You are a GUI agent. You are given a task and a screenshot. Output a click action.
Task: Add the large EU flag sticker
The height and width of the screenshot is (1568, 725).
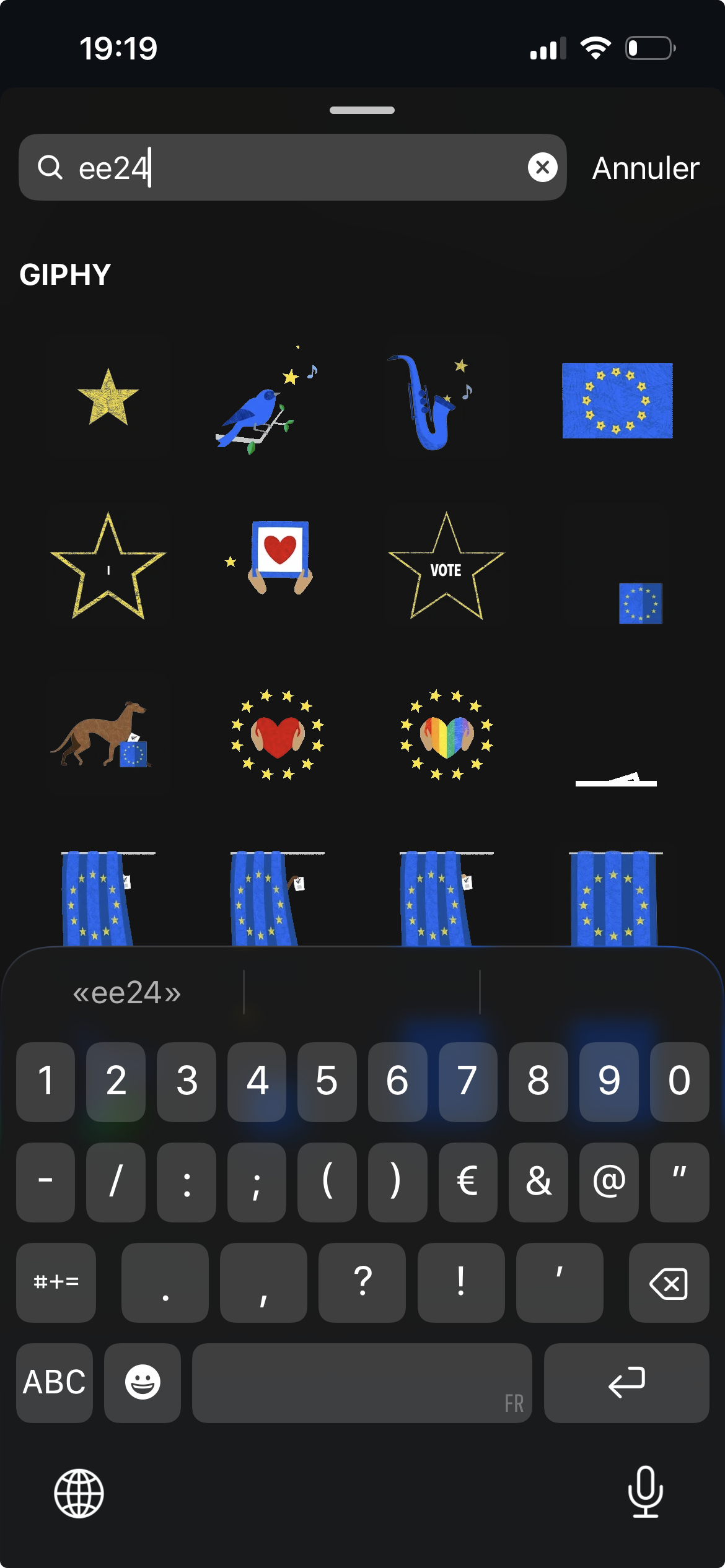pyautogui.click(x=617, y=401)
